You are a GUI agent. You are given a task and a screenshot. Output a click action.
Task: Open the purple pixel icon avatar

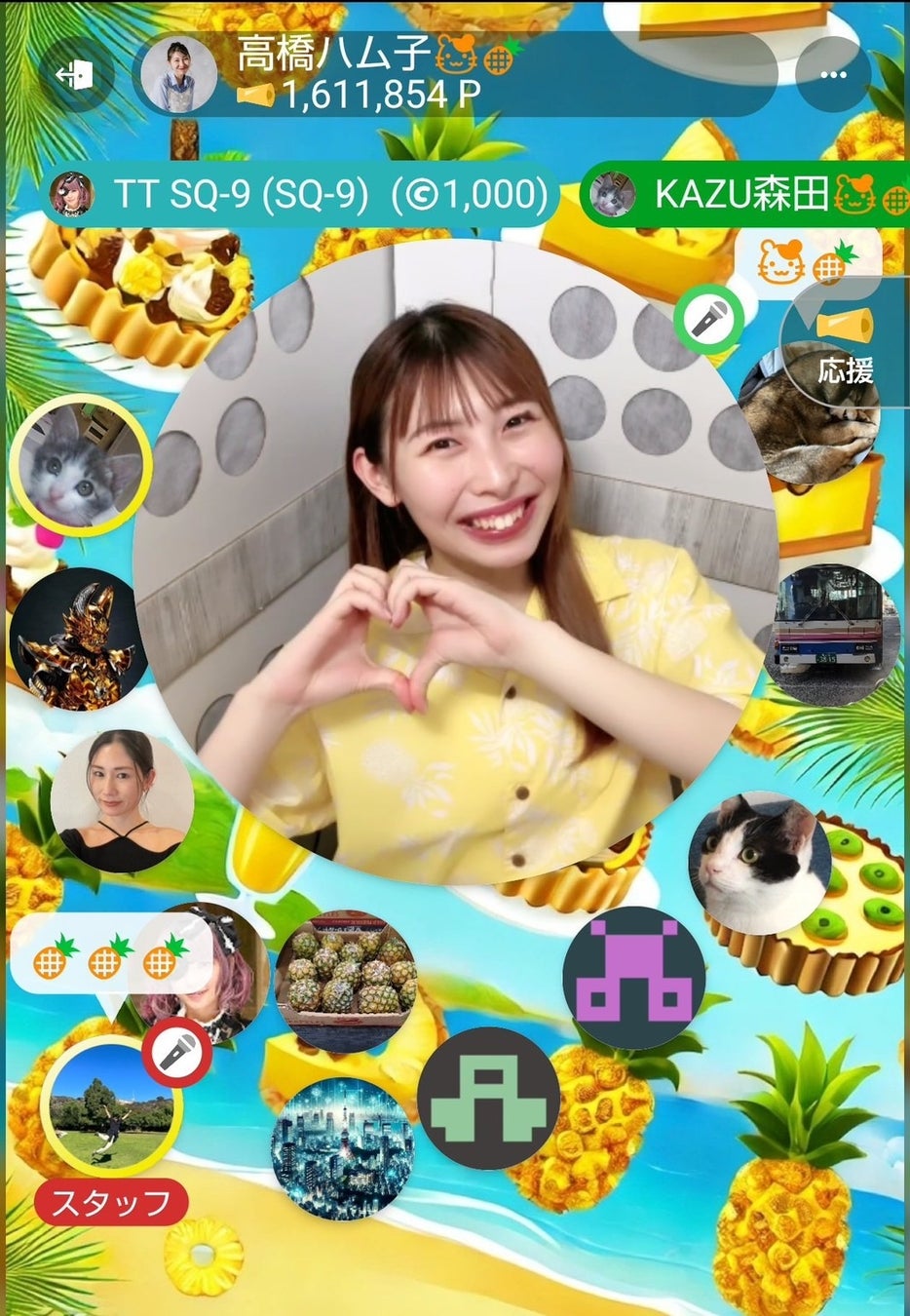click(x=633, y=978)
